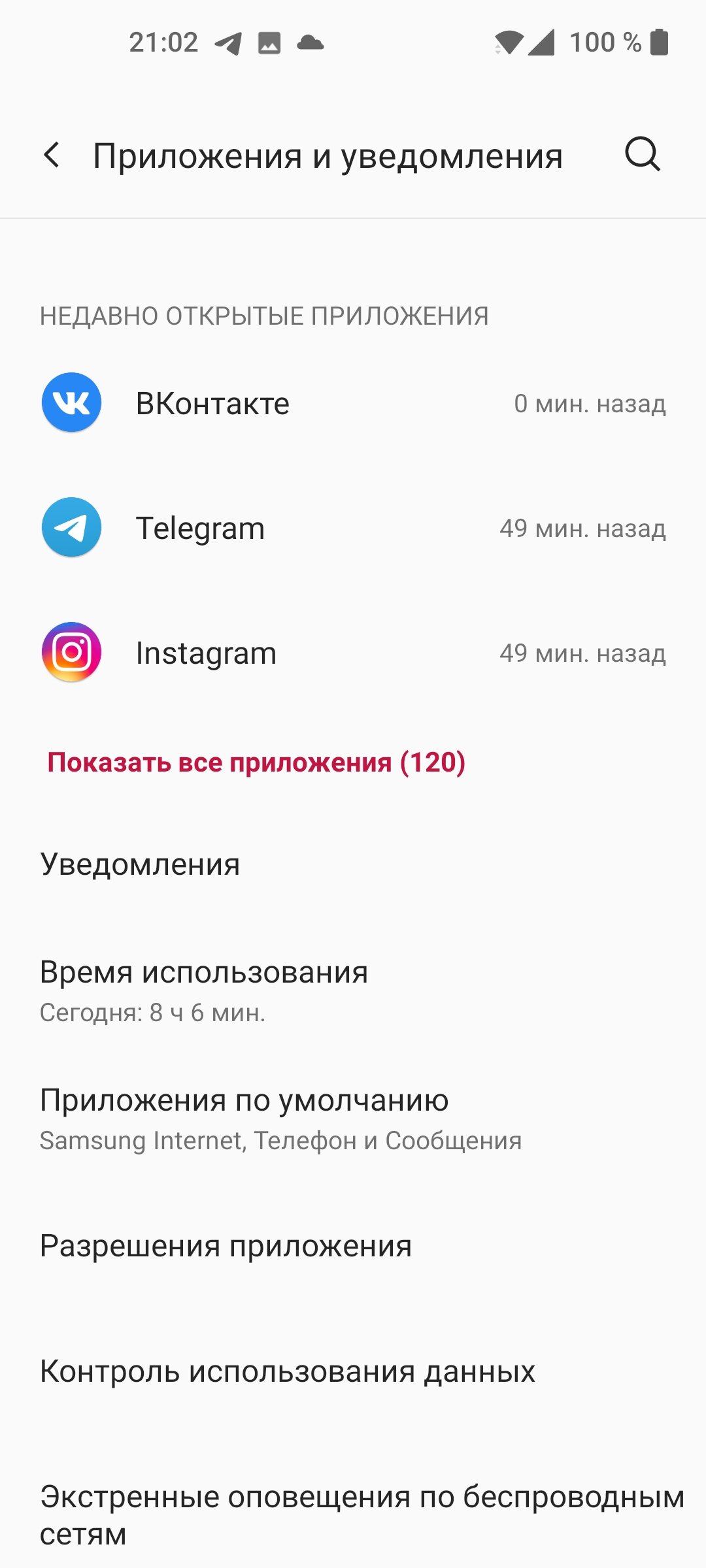Open Контроль использования данных
706x1568 pixels.
click(353, 1371)
